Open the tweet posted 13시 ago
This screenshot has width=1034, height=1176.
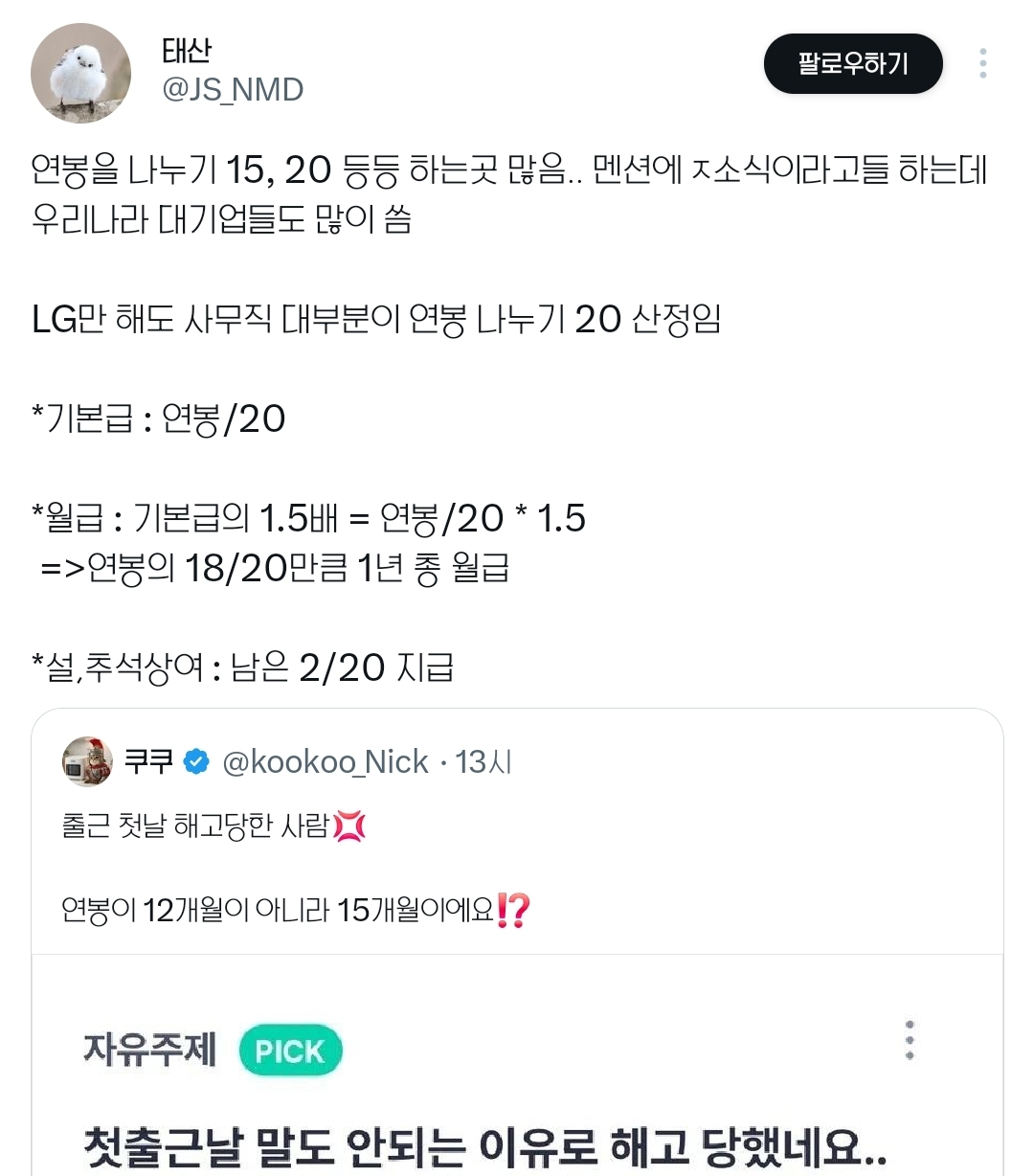(486, 761)
